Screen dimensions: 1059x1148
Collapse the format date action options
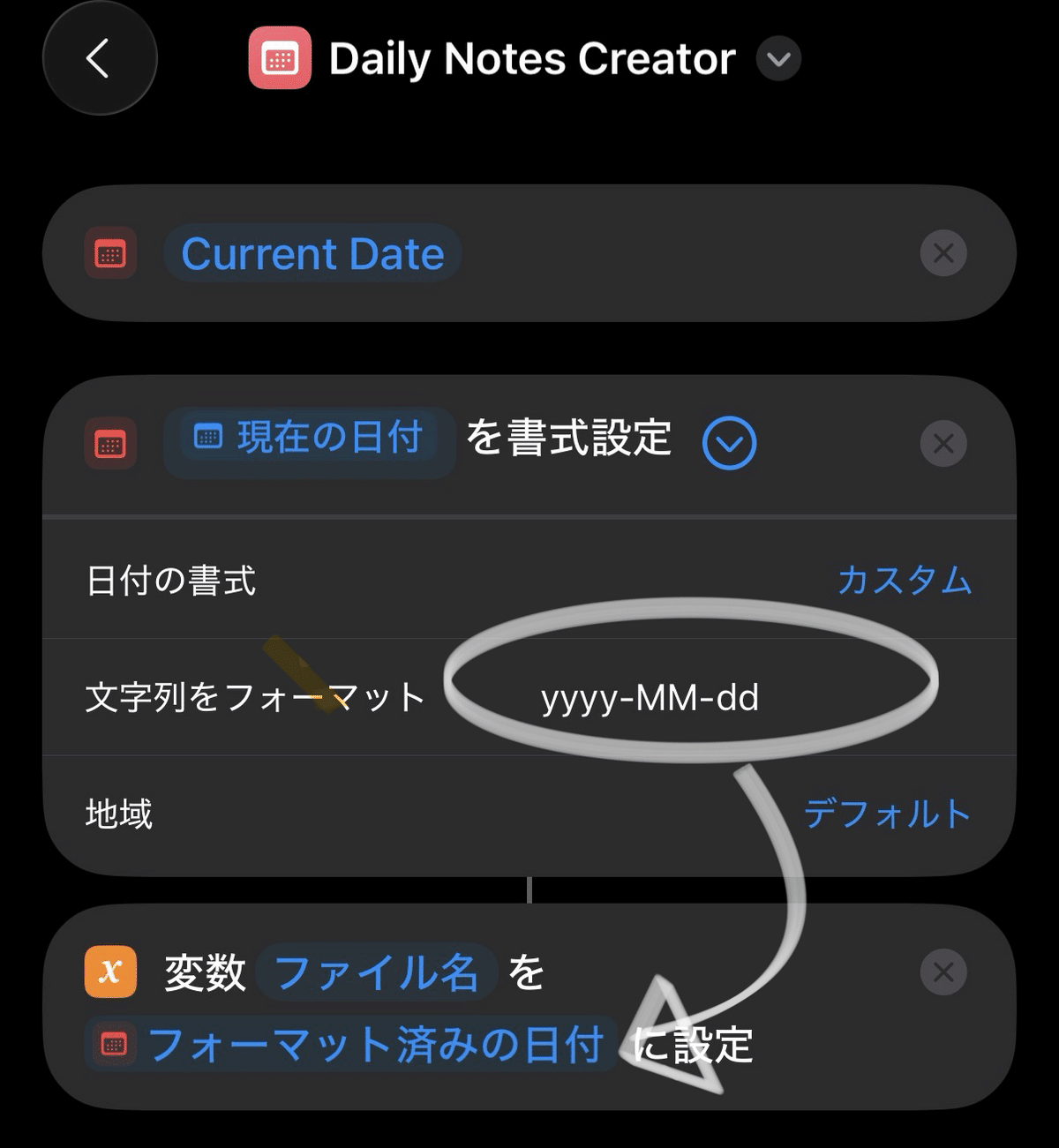729,443
